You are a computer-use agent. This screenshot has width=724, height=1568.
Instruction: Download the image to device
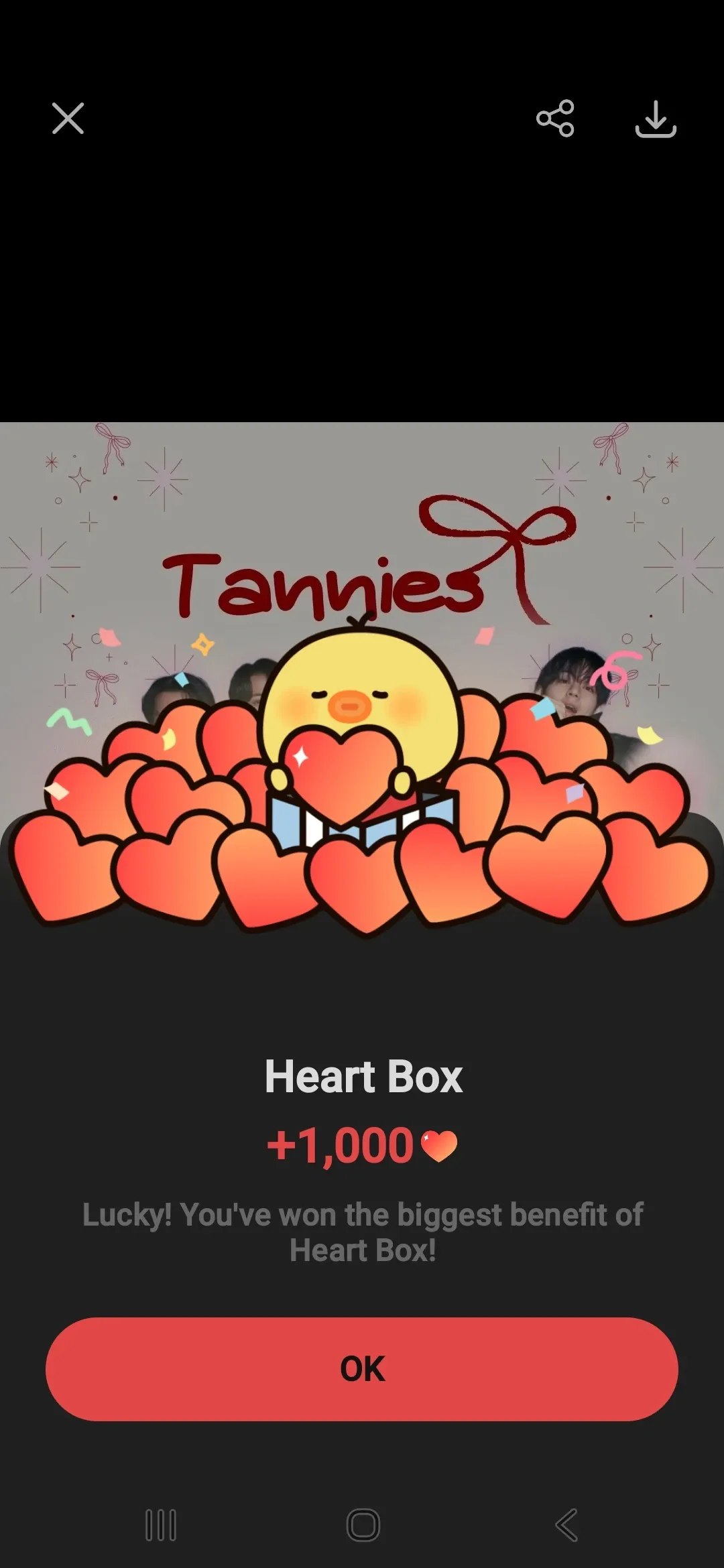click(x=655, y=119)
